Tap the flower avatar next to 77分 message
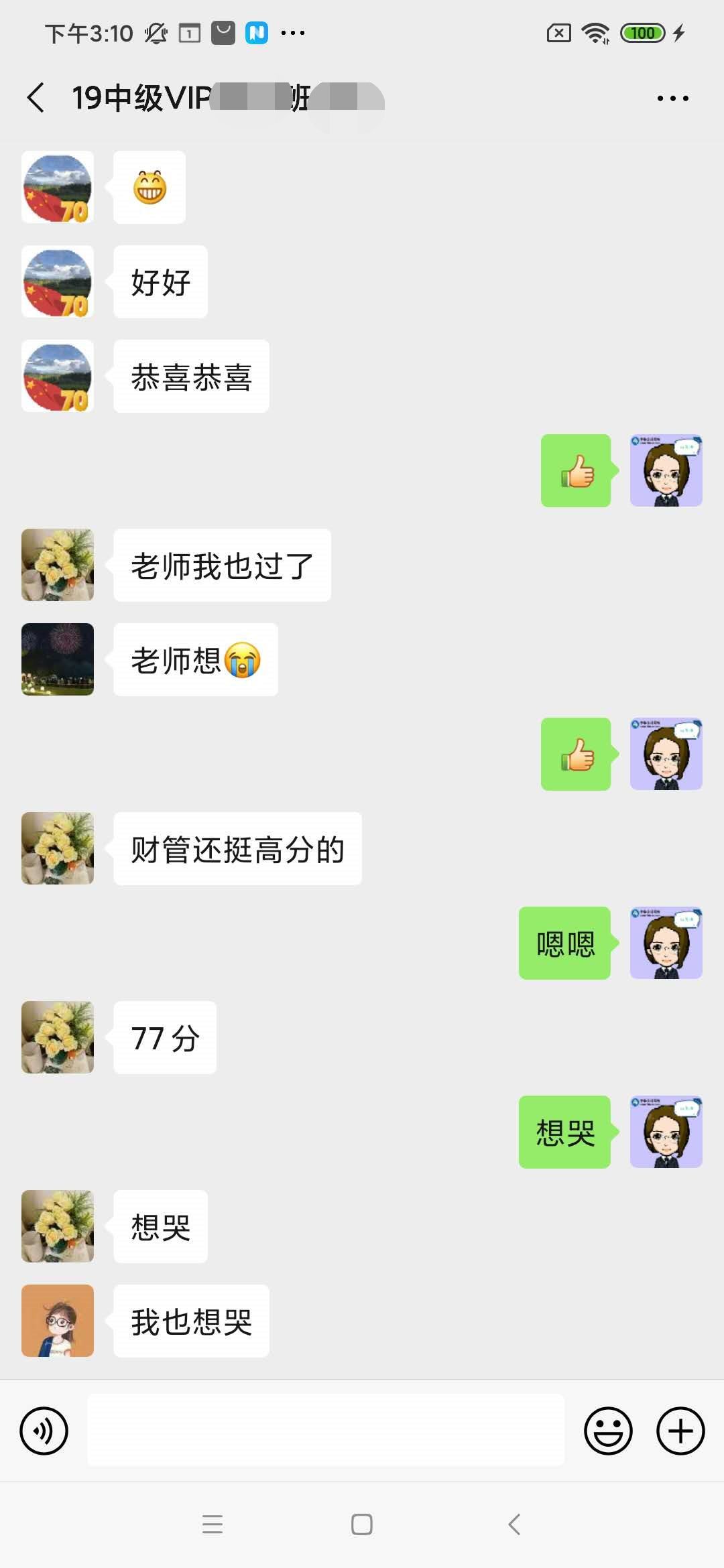Screen dimensions: 724x1568 (57, 1037)
